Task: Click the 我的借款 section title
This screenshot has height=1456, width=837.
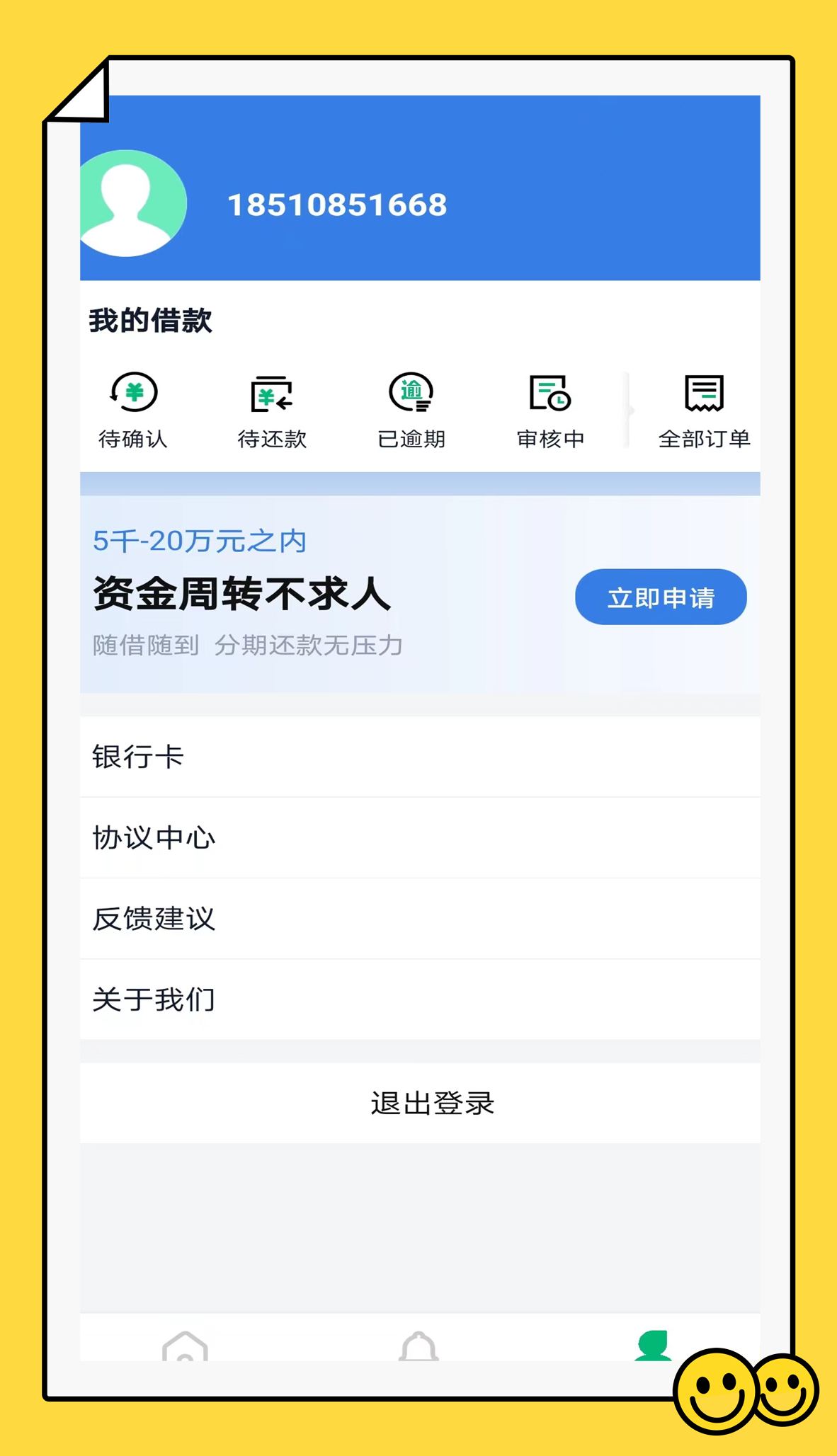Action: (150, 321)
